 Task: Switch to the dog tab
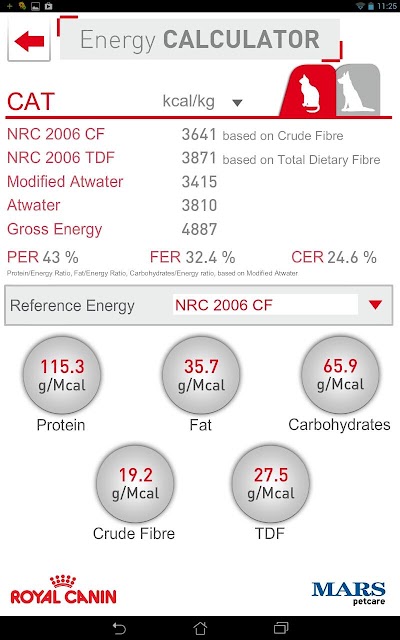[358, 90]
